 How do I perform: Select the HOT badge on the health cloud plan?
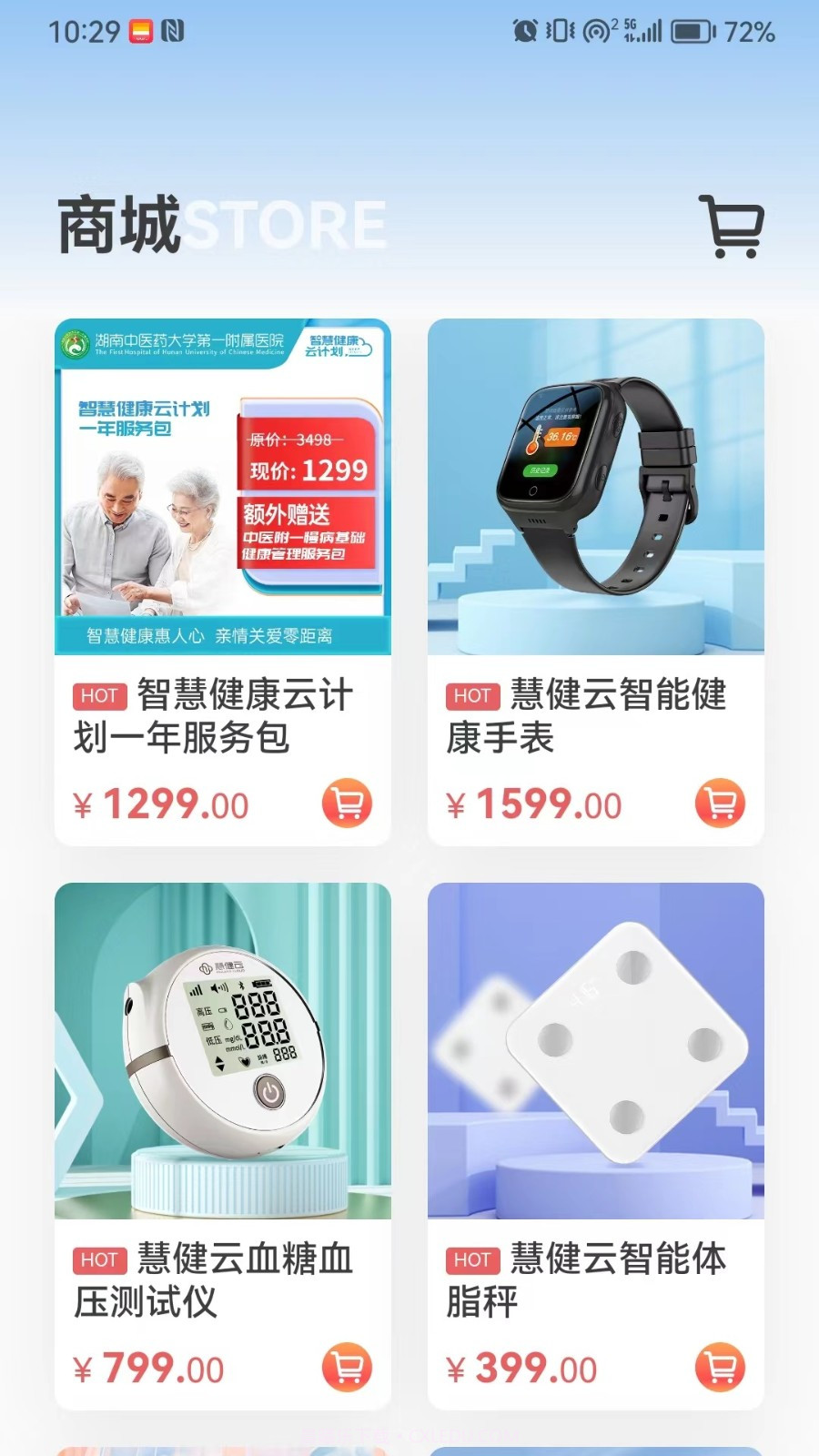click(98, 696)
